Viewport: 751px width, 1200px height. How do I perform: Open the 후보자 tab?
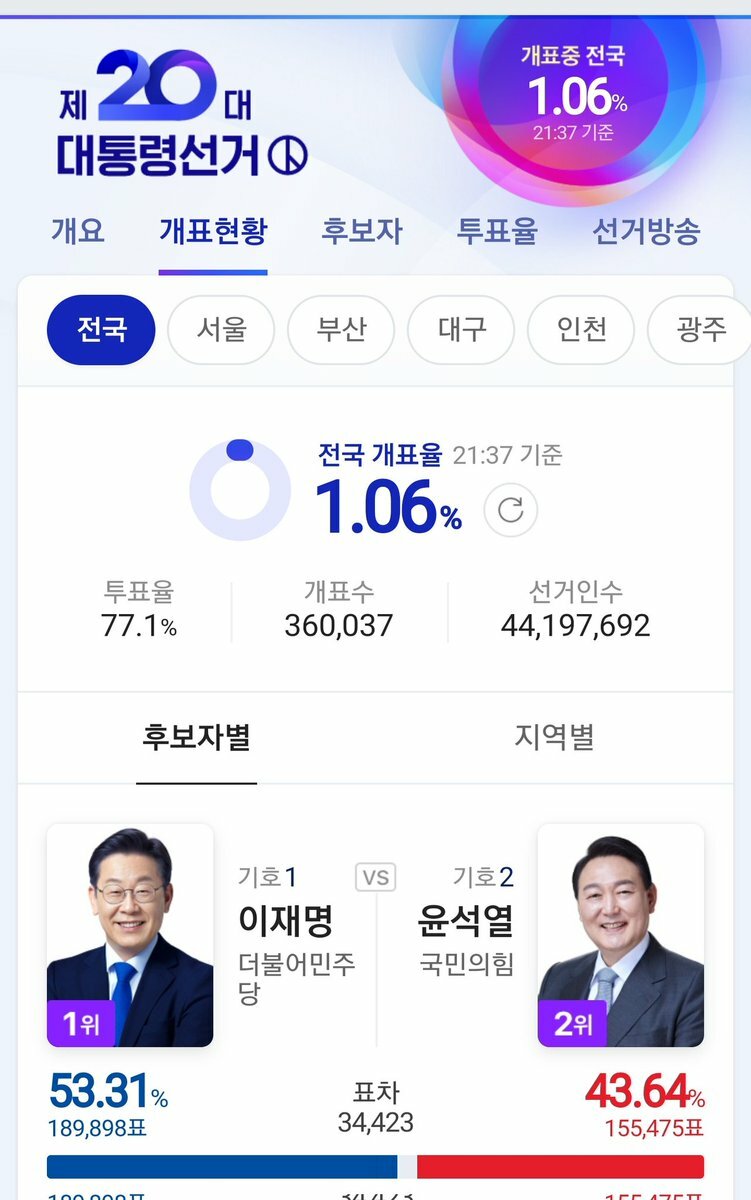point(361,231)
